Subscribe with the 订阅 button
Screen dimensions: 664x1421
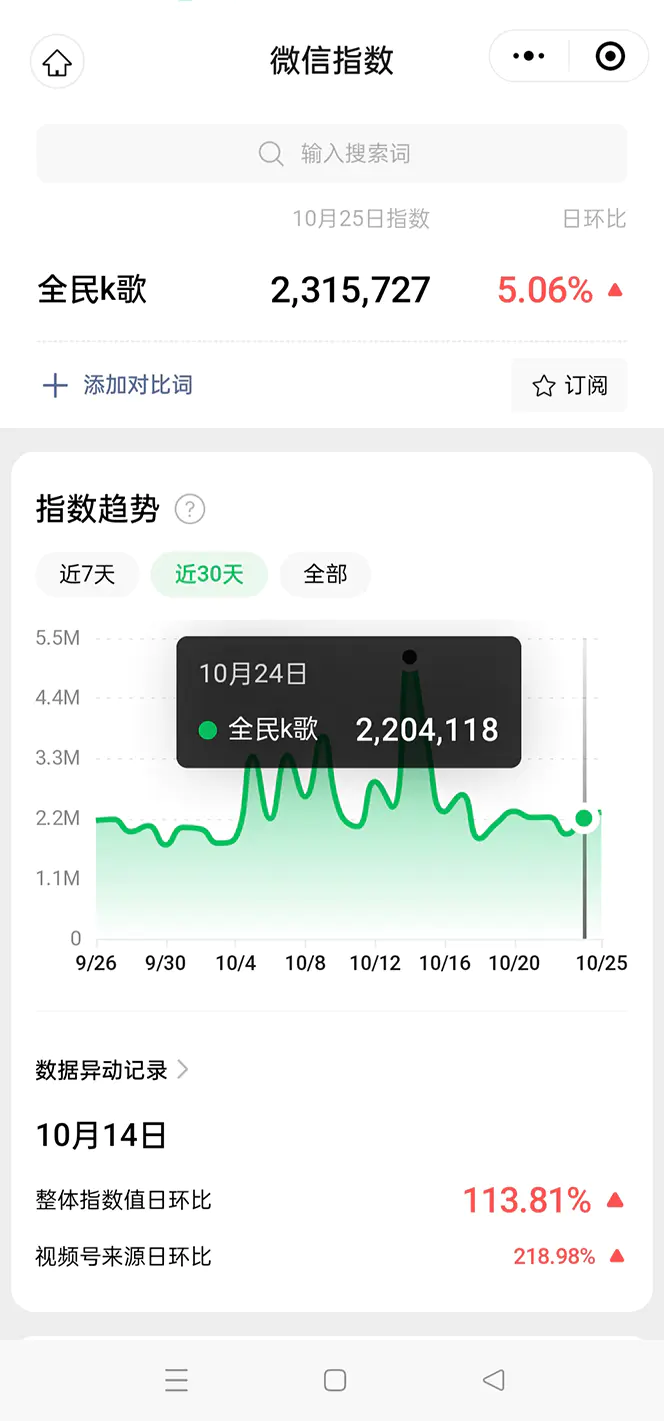coord(569,385)
